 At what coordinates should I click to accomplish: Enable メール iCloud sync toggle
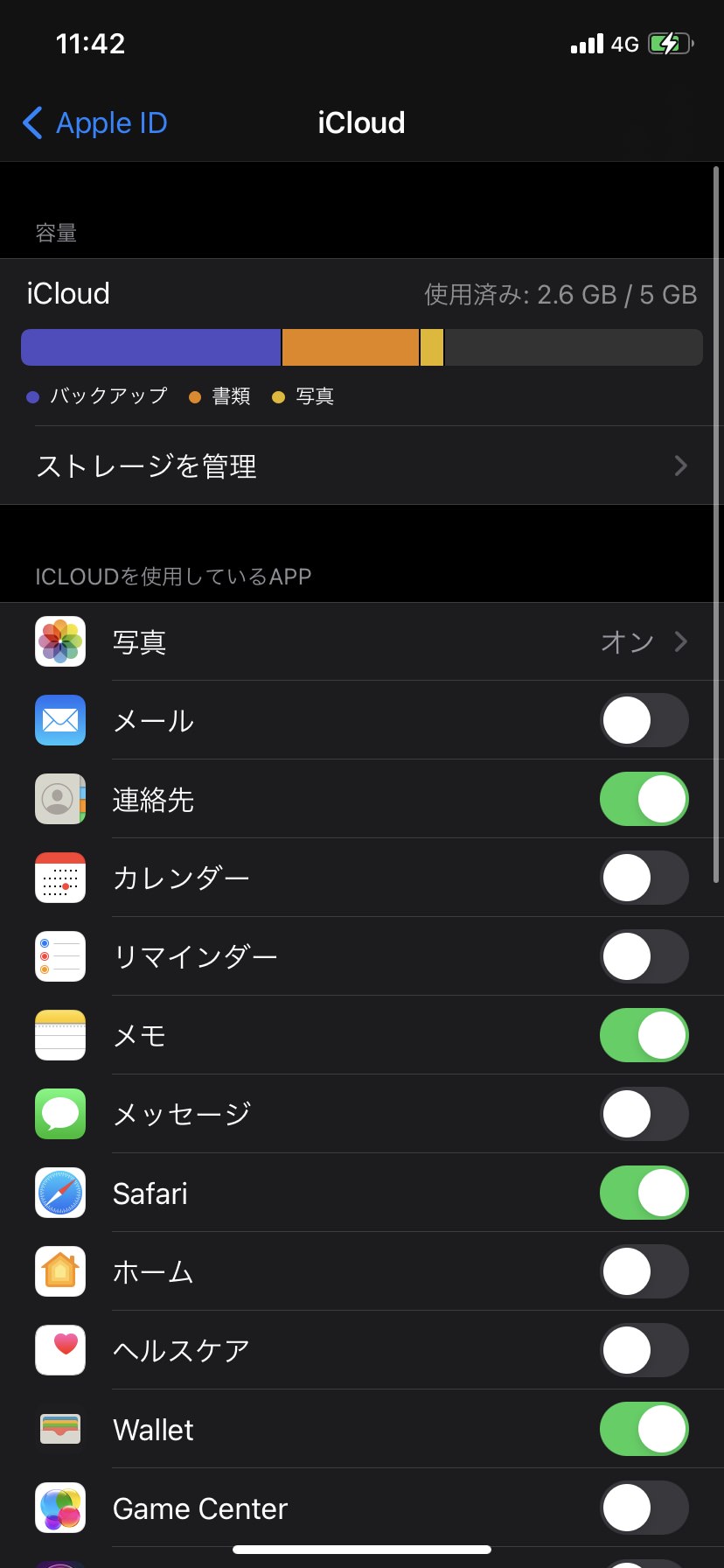(x=644, y=720)
